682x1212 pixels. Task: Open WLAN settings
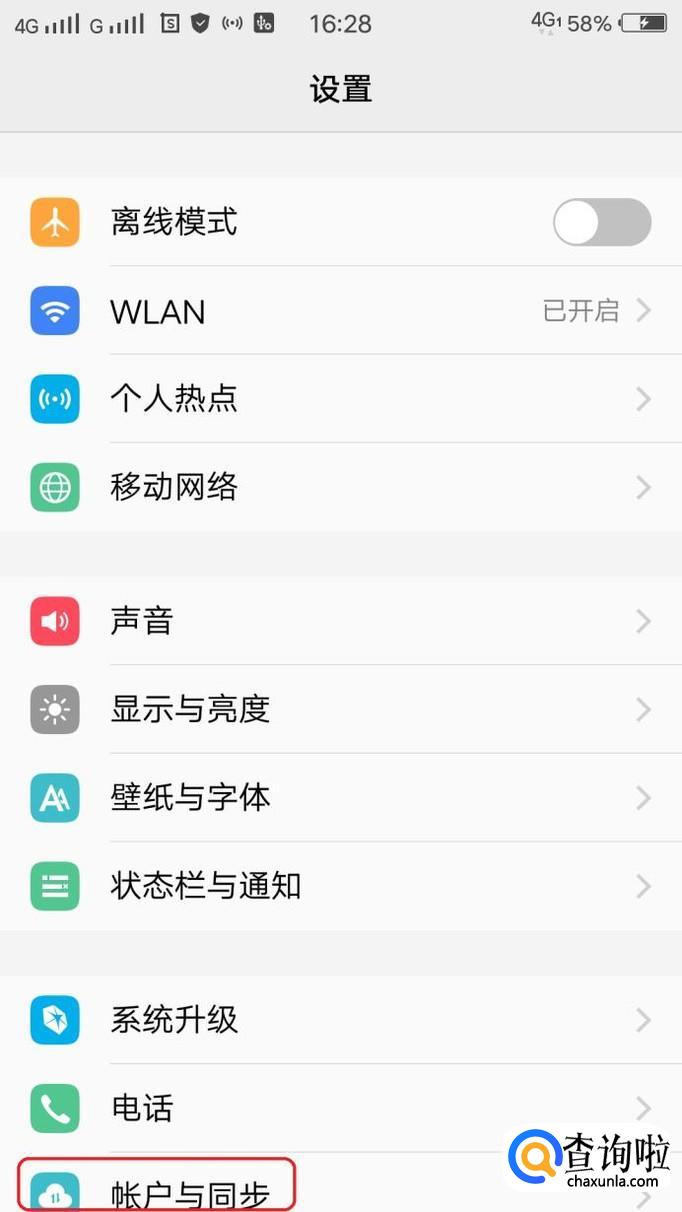tap(340, 311)
